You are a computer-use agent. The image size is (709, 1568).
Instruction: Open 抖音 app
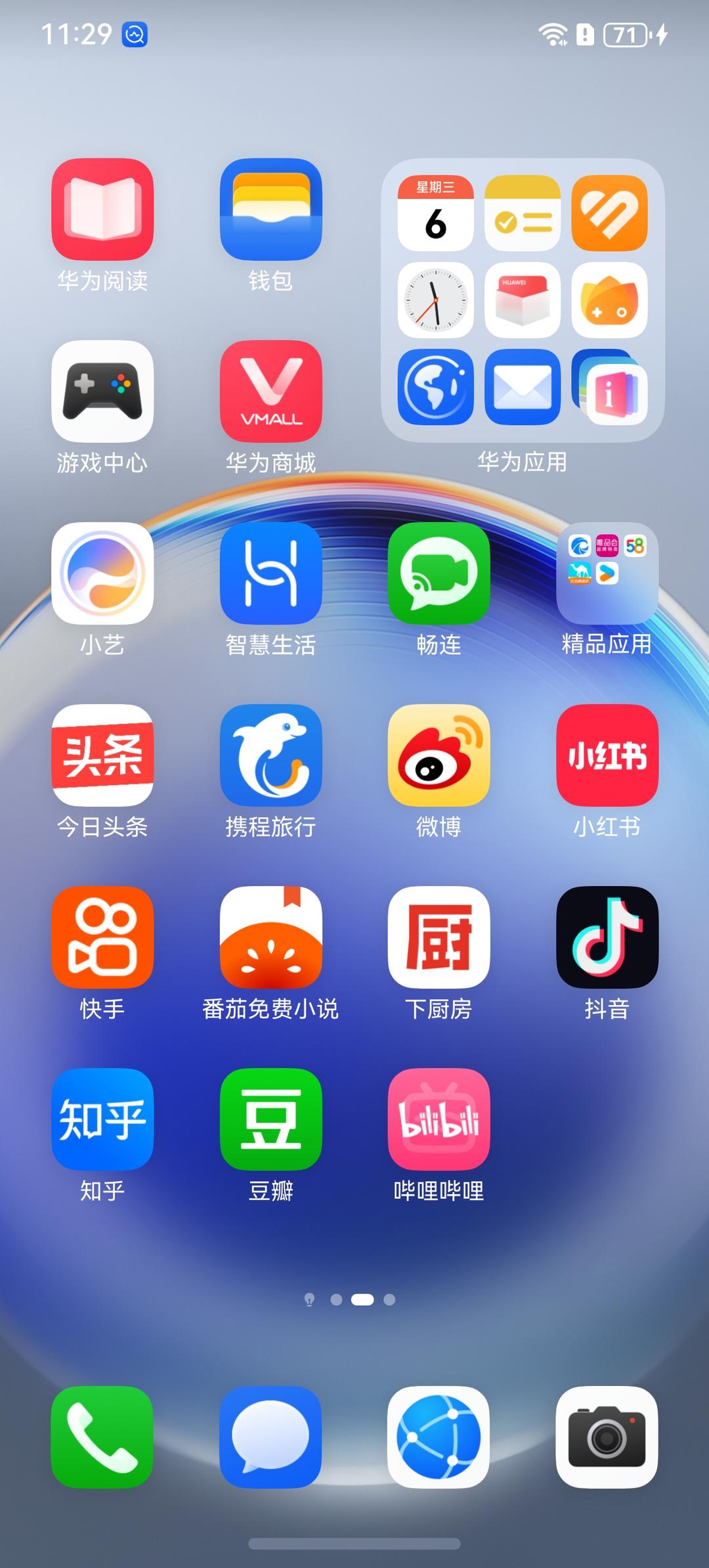(607, 937)
